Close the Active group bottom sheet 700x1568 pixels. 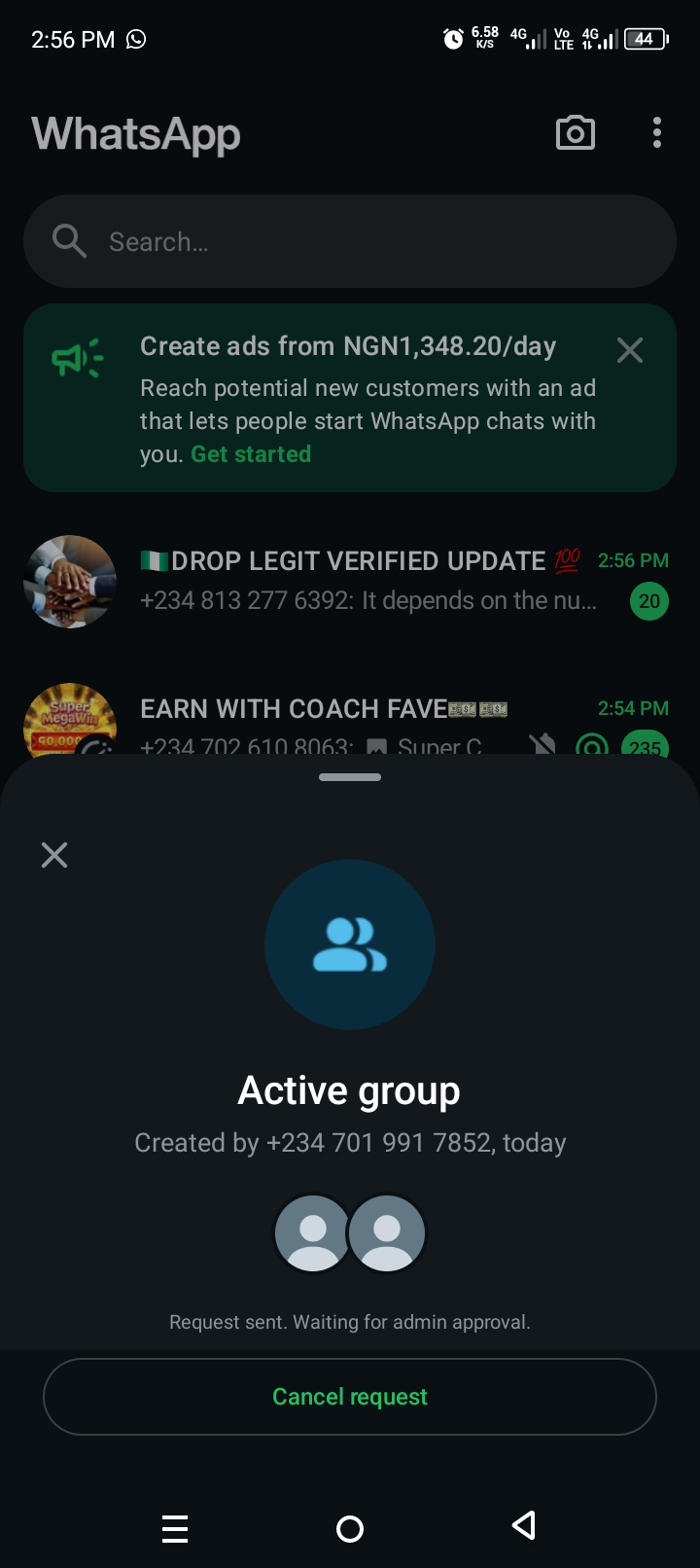click(x=54, y=855)
